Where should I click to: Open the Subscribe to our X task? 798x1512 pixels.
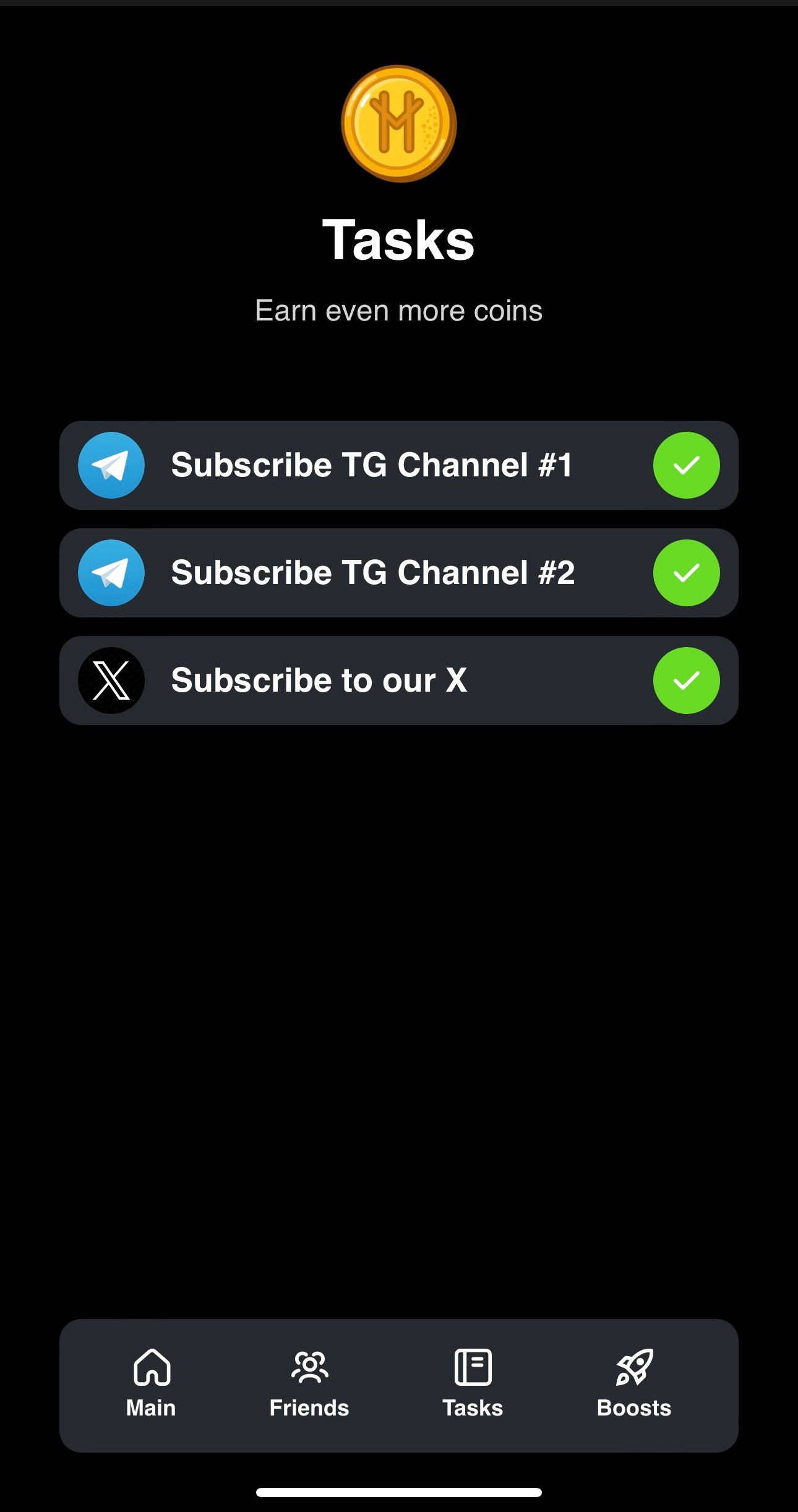tap(319, 681)
